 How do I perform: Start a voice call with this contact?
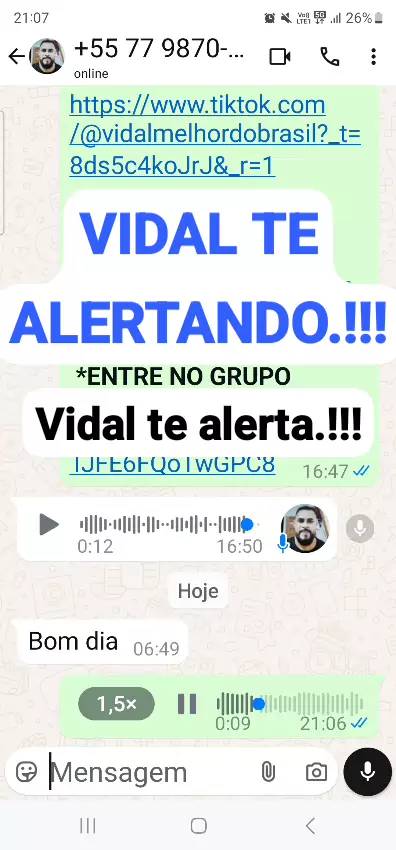(x=329, y=56)
